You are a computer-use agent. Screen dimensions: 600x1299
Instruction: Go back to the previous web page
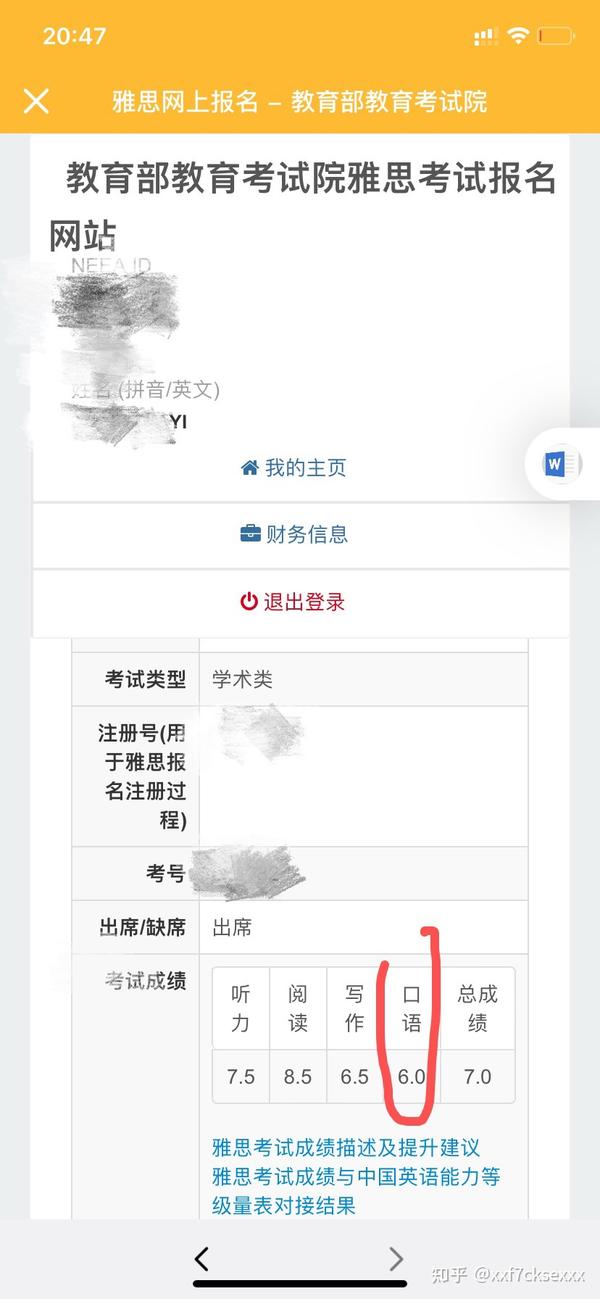(x=202, y=1258)
